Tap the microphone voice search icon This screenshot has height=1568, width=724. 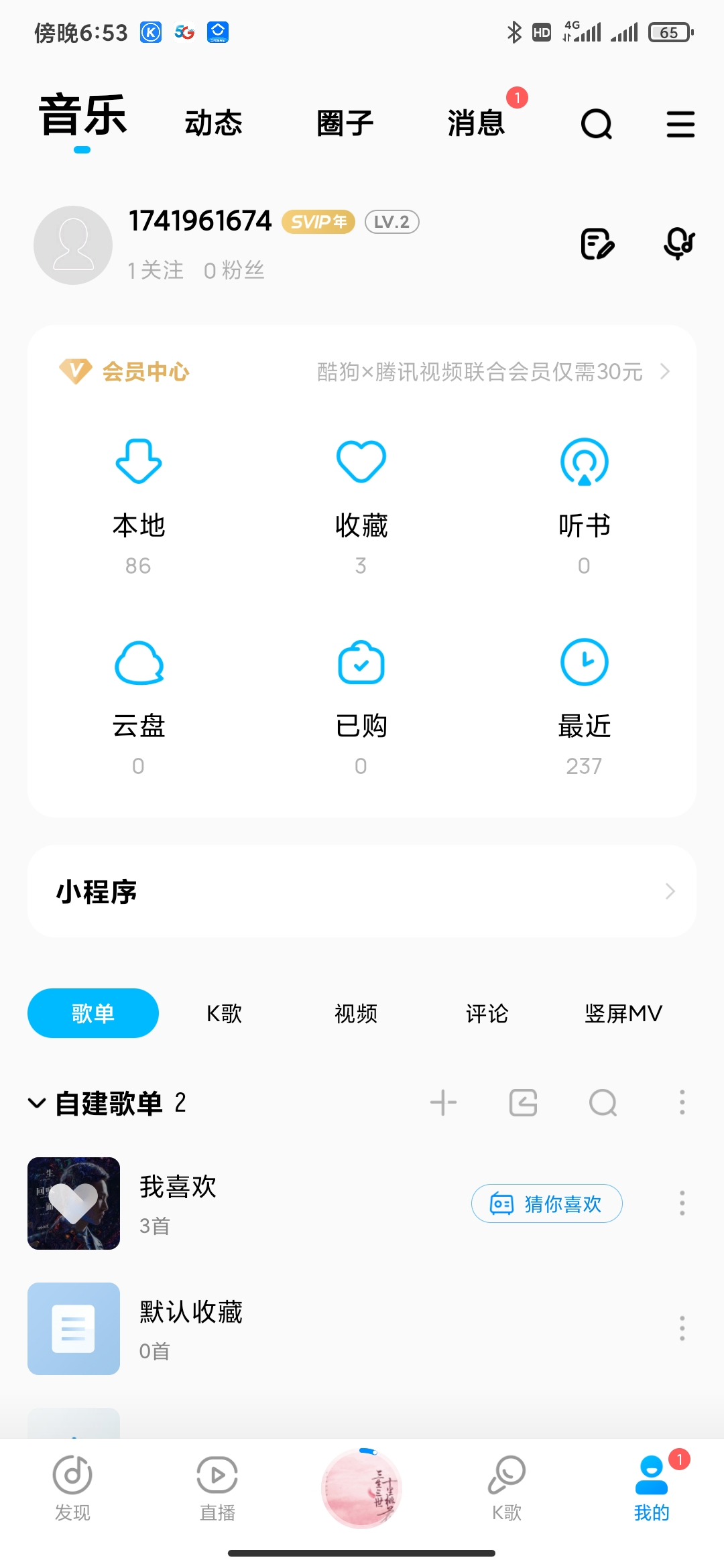point(679,245)
